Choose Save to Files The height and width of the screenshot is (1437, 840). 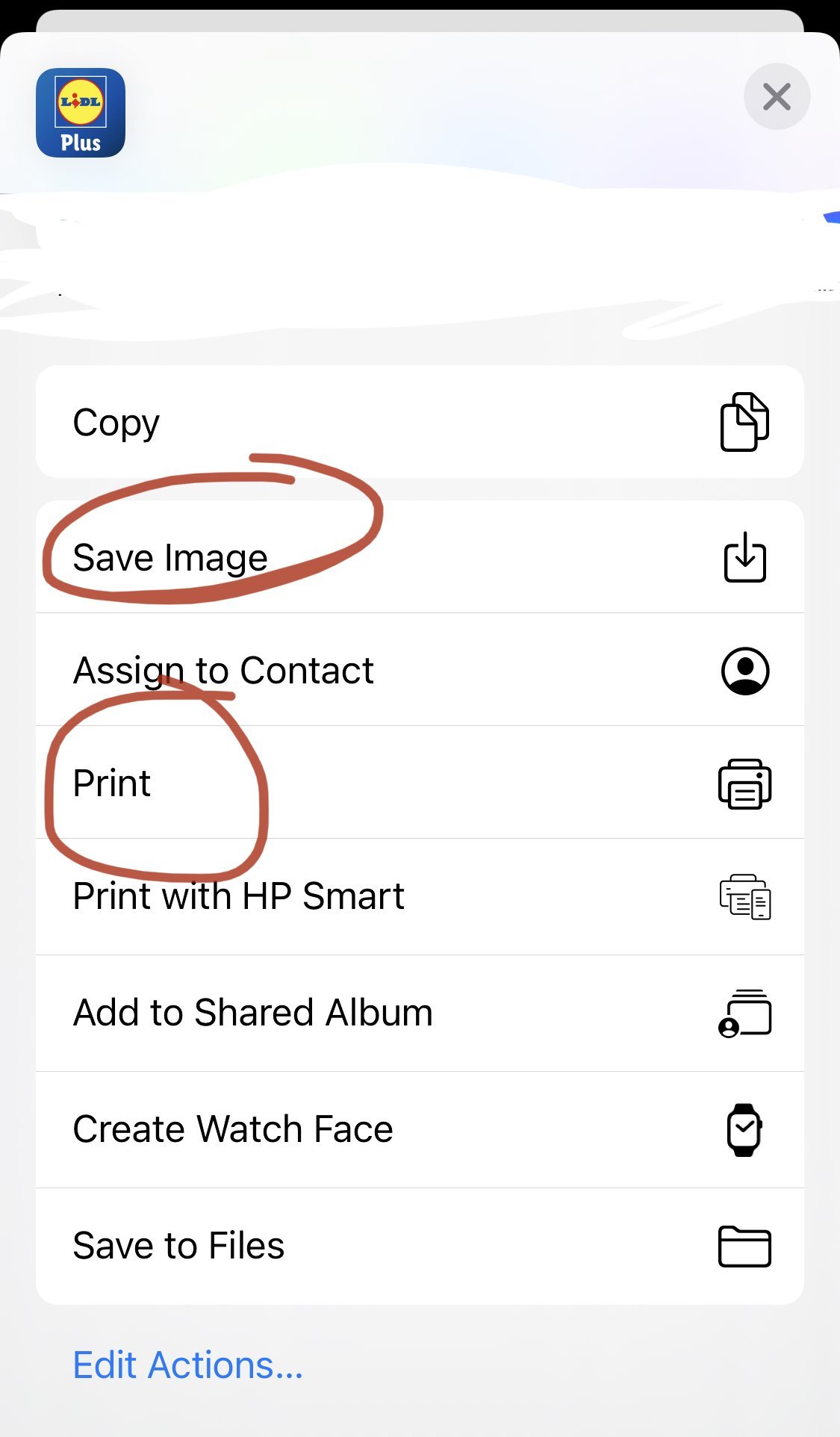tap(419, 1246)
